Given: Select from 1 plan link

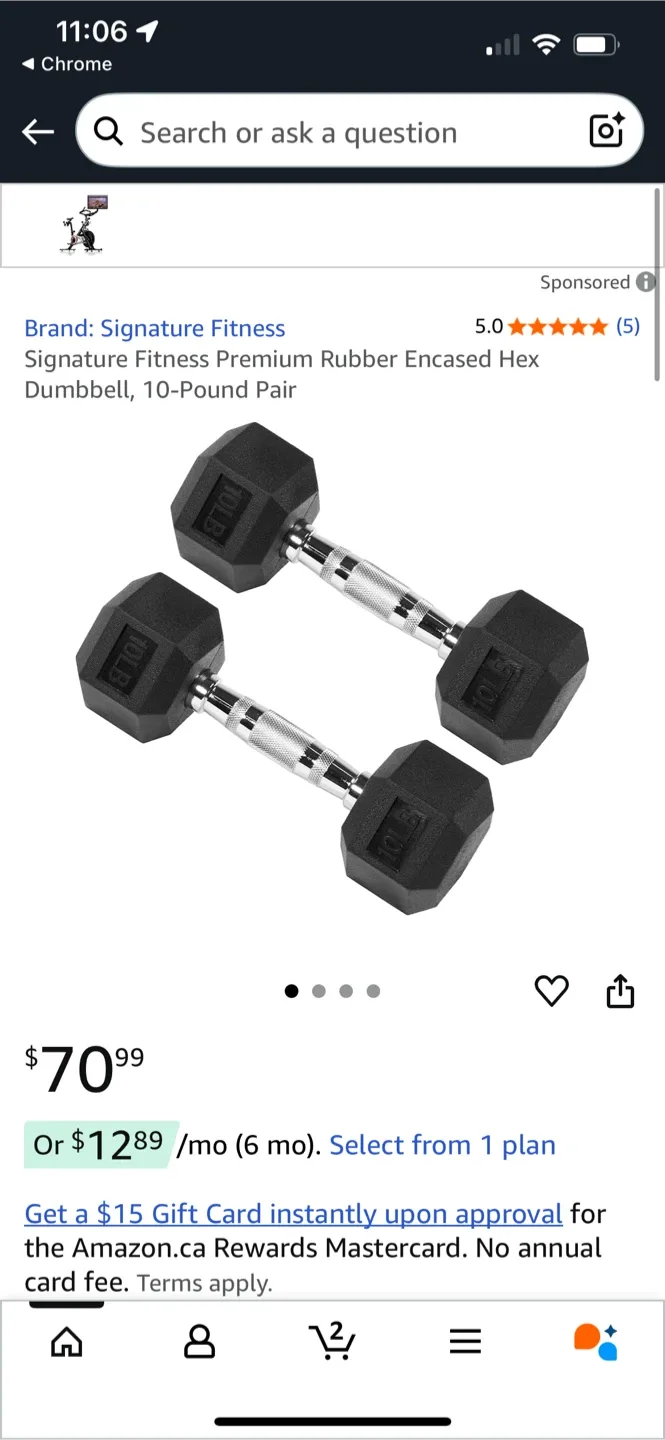Looking at the screenshot, I should point(442,1145).
